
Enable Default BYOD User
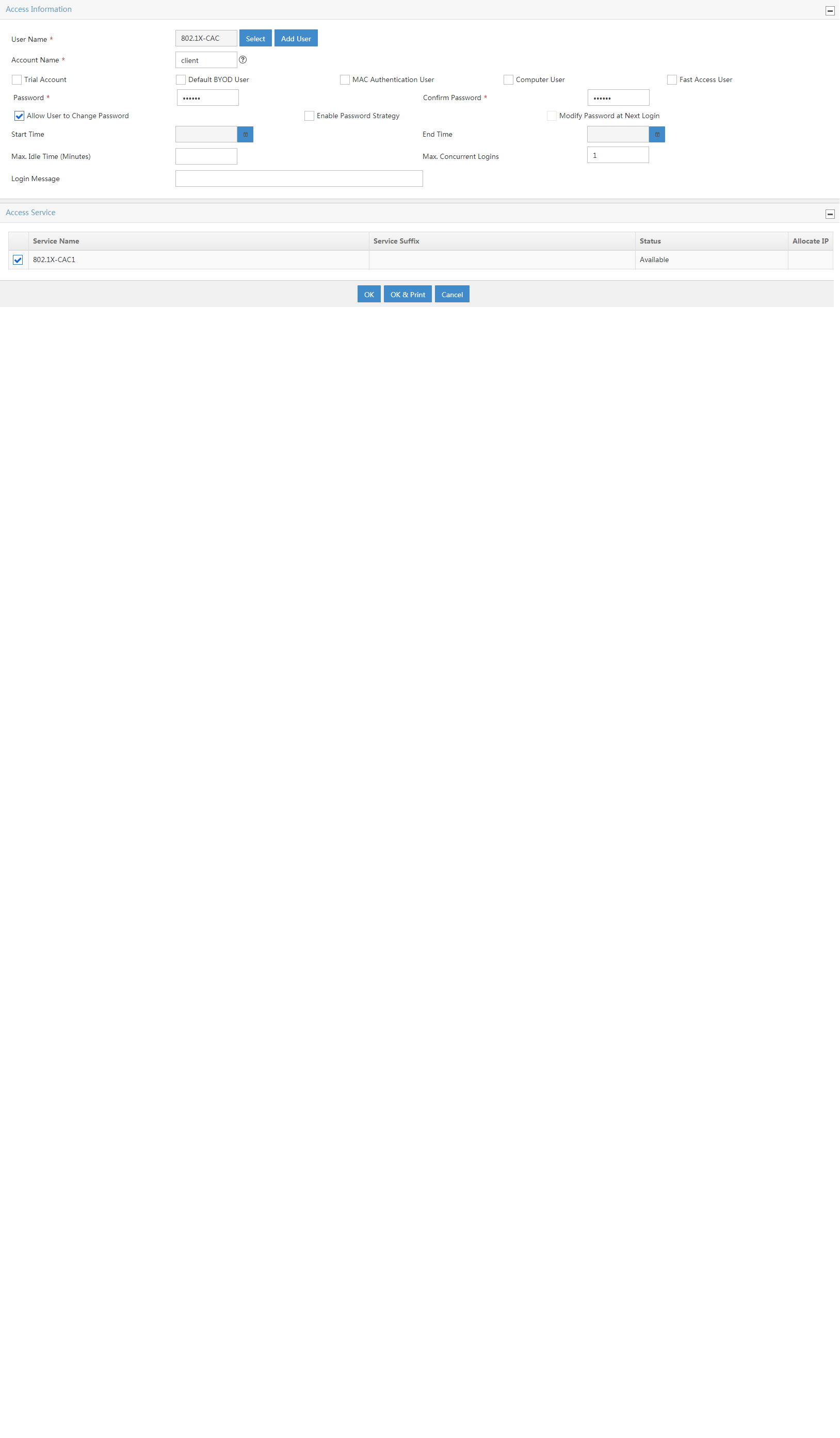pyautogui.click(x=181, y=80)
